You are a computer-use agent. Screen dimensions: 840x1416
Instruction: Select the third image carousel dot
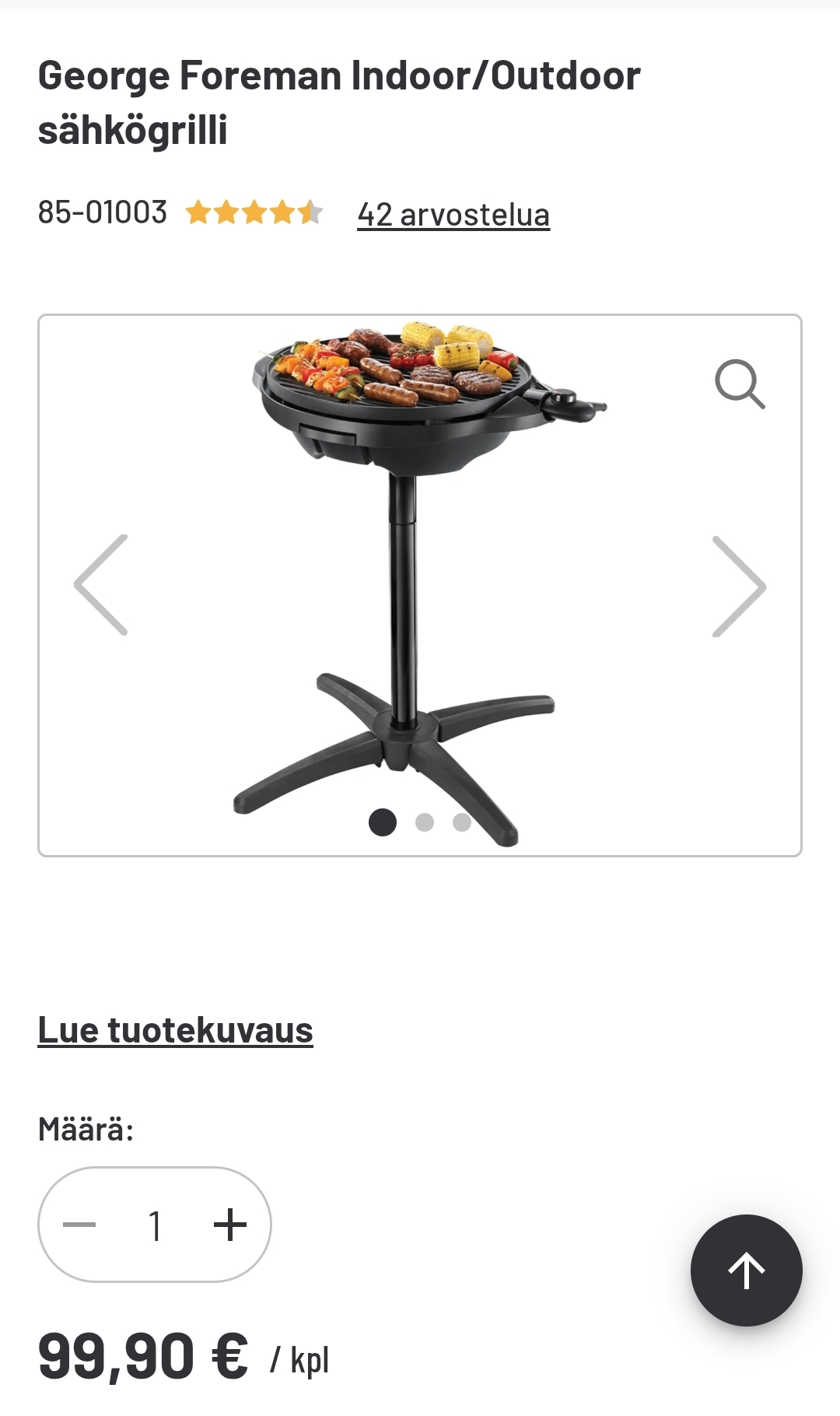[462, 822]
